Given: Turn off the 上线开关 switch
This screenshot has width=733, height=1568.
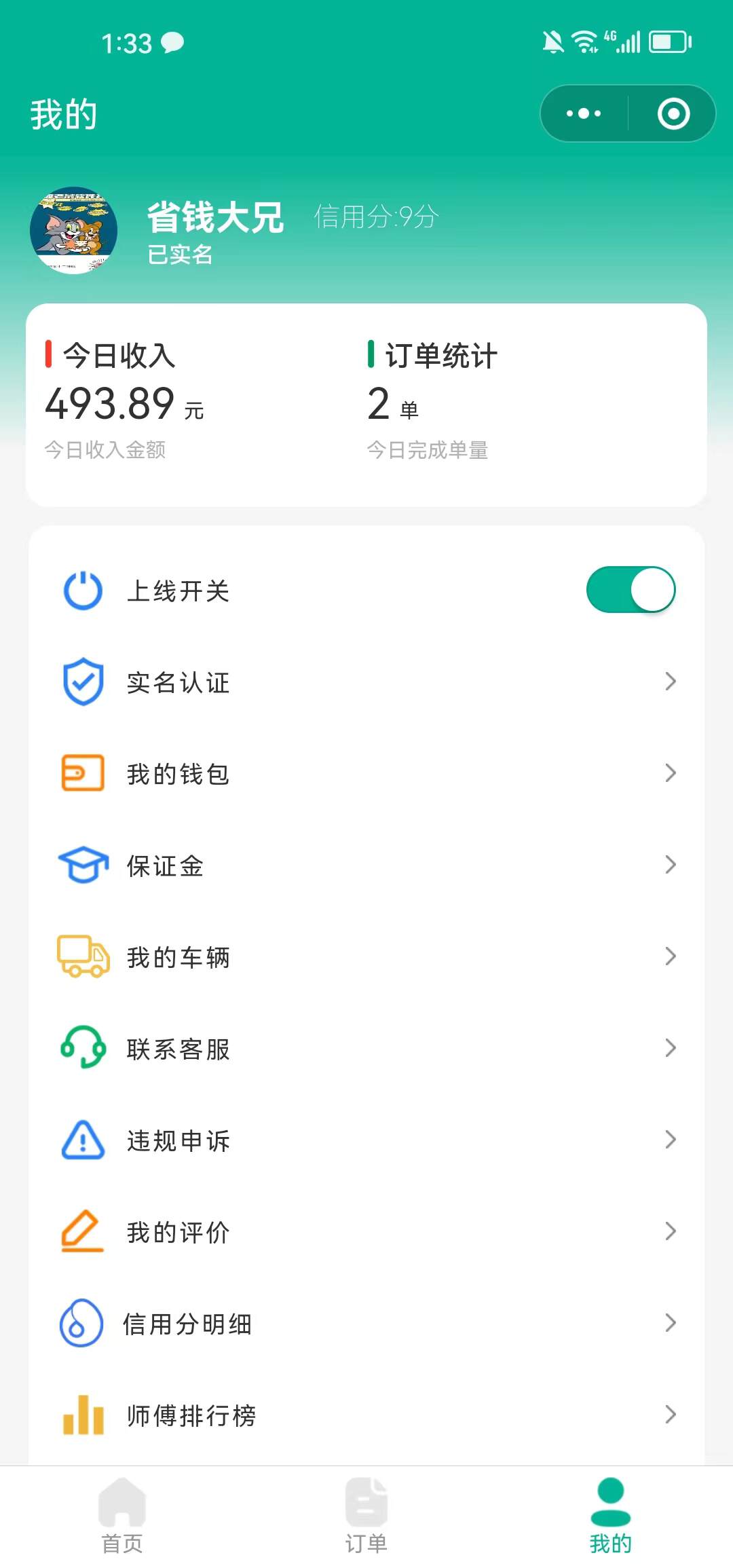Looking at the screenshot, I should click(x=631, y=590).
